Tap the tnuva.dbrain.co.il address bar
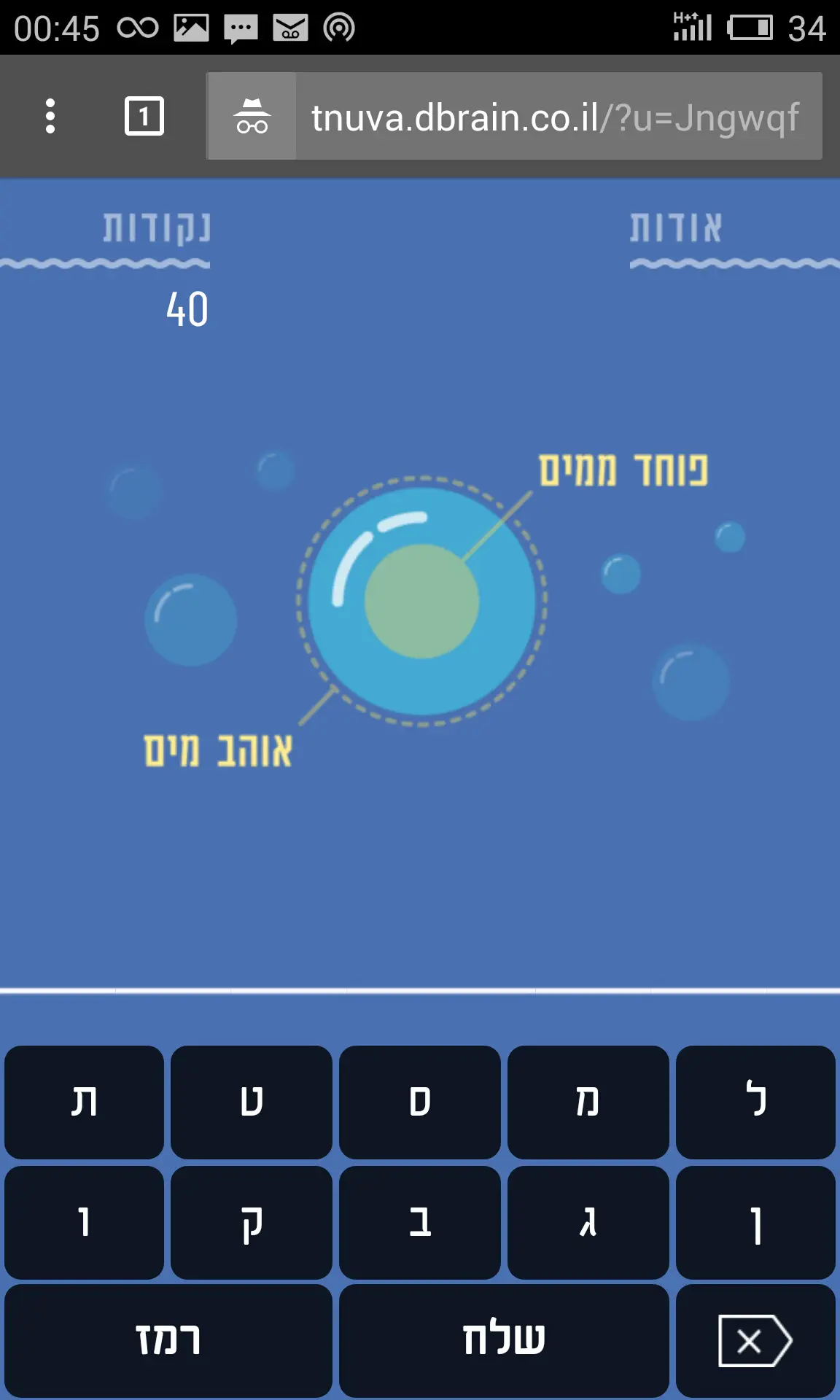 pos(554,117)
